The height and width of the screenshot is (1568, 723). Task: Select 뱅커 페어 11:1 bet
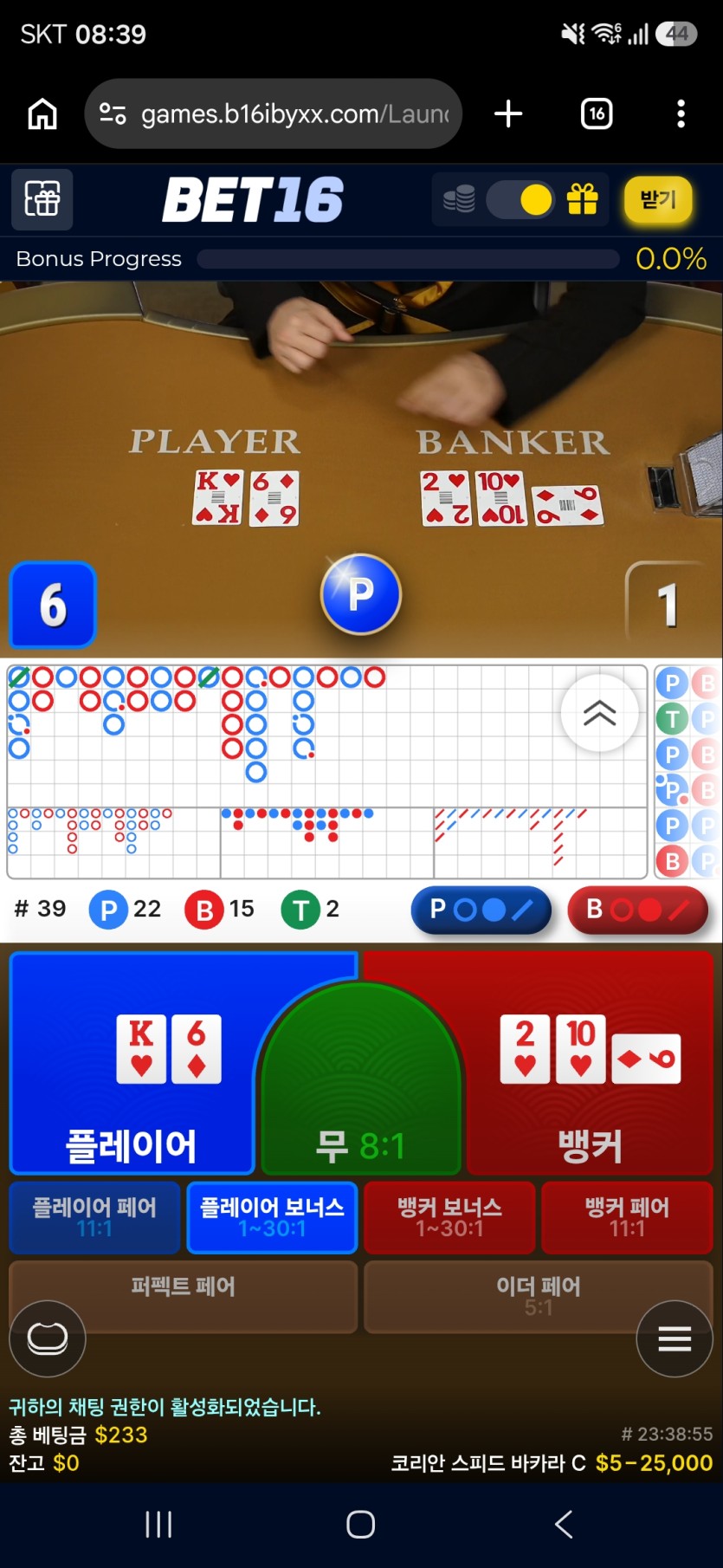coord(627,1217)
